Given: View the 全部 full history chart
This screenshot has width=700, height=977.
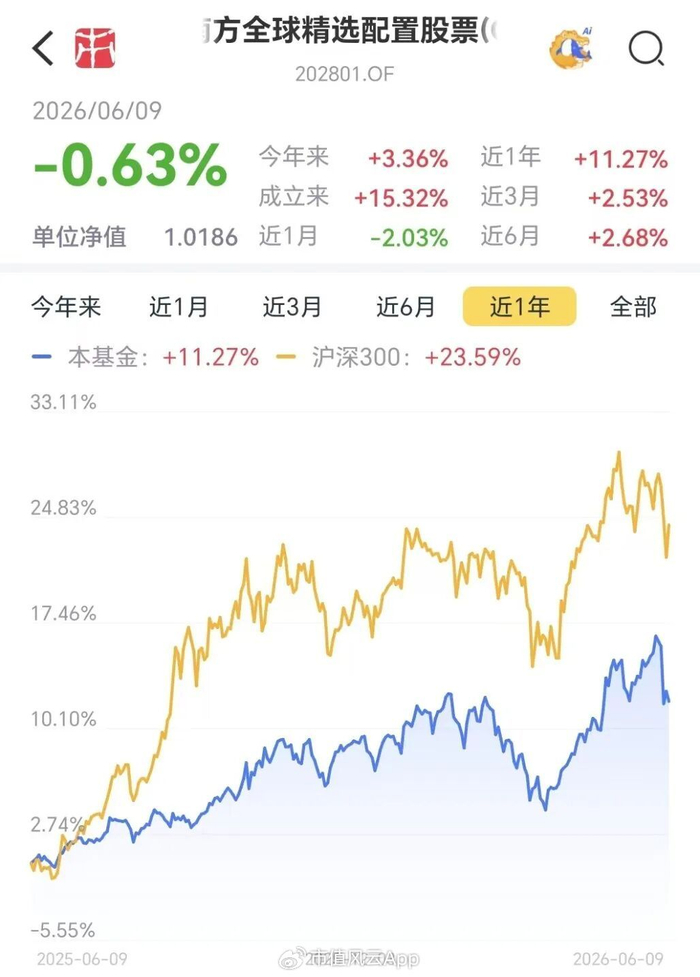Looking at the screenshot, I should click(x=633, y=307).
